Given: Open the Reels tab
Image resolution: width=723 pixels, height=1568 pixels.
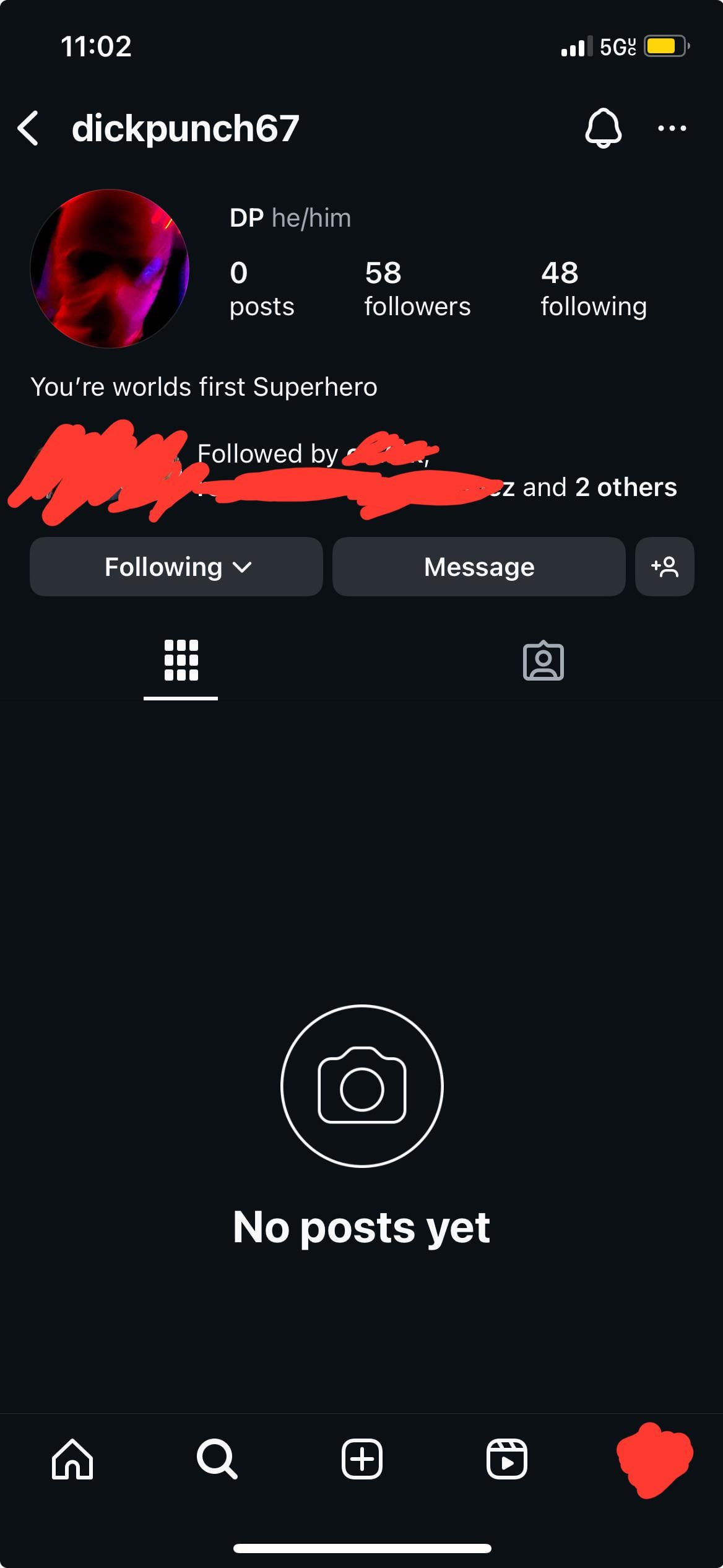Looking at the screenshot, I should [x=506, y=1459].
